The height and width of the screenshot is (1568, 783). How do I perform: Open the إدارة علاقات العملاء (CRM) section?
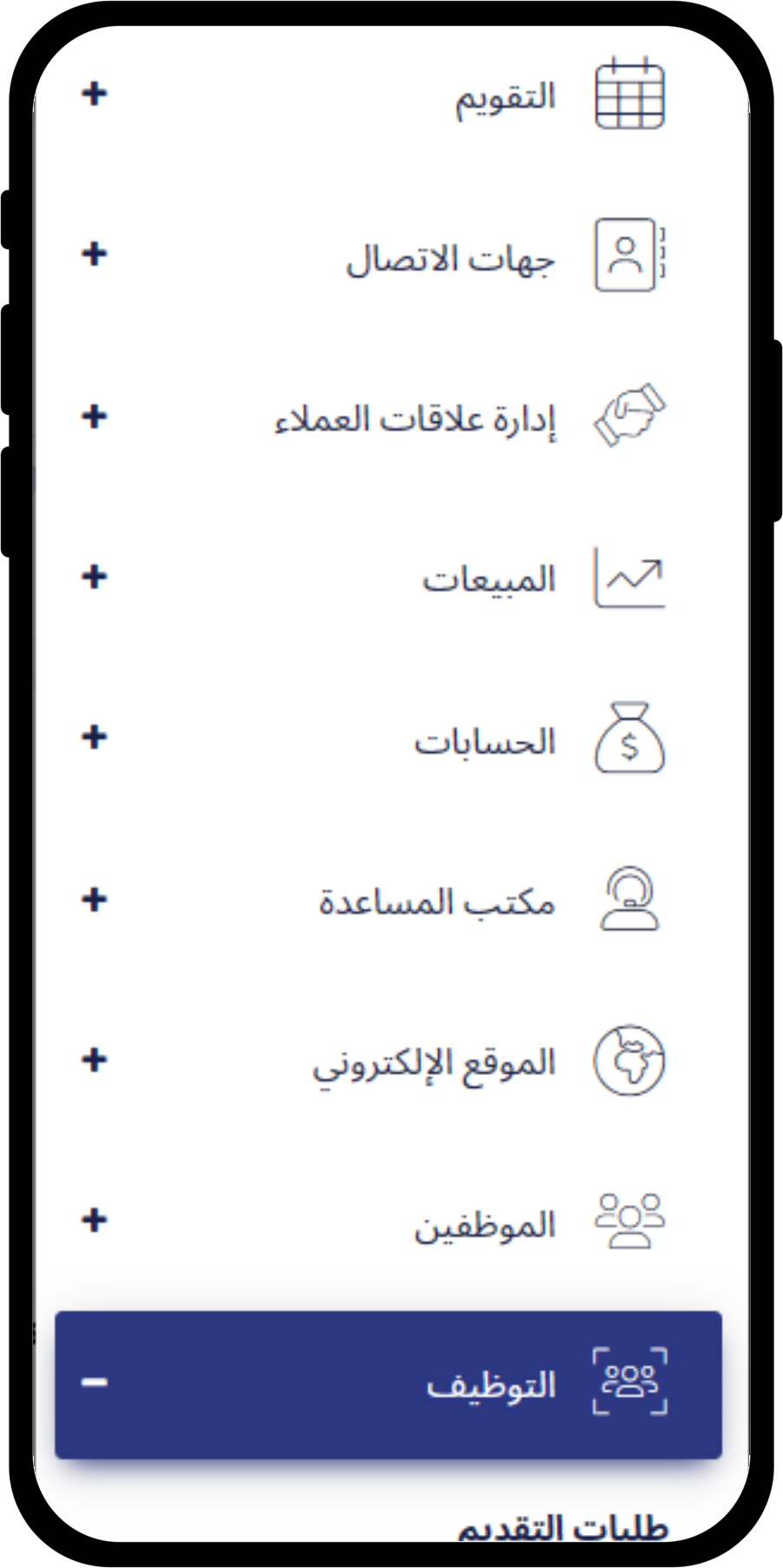415,419
